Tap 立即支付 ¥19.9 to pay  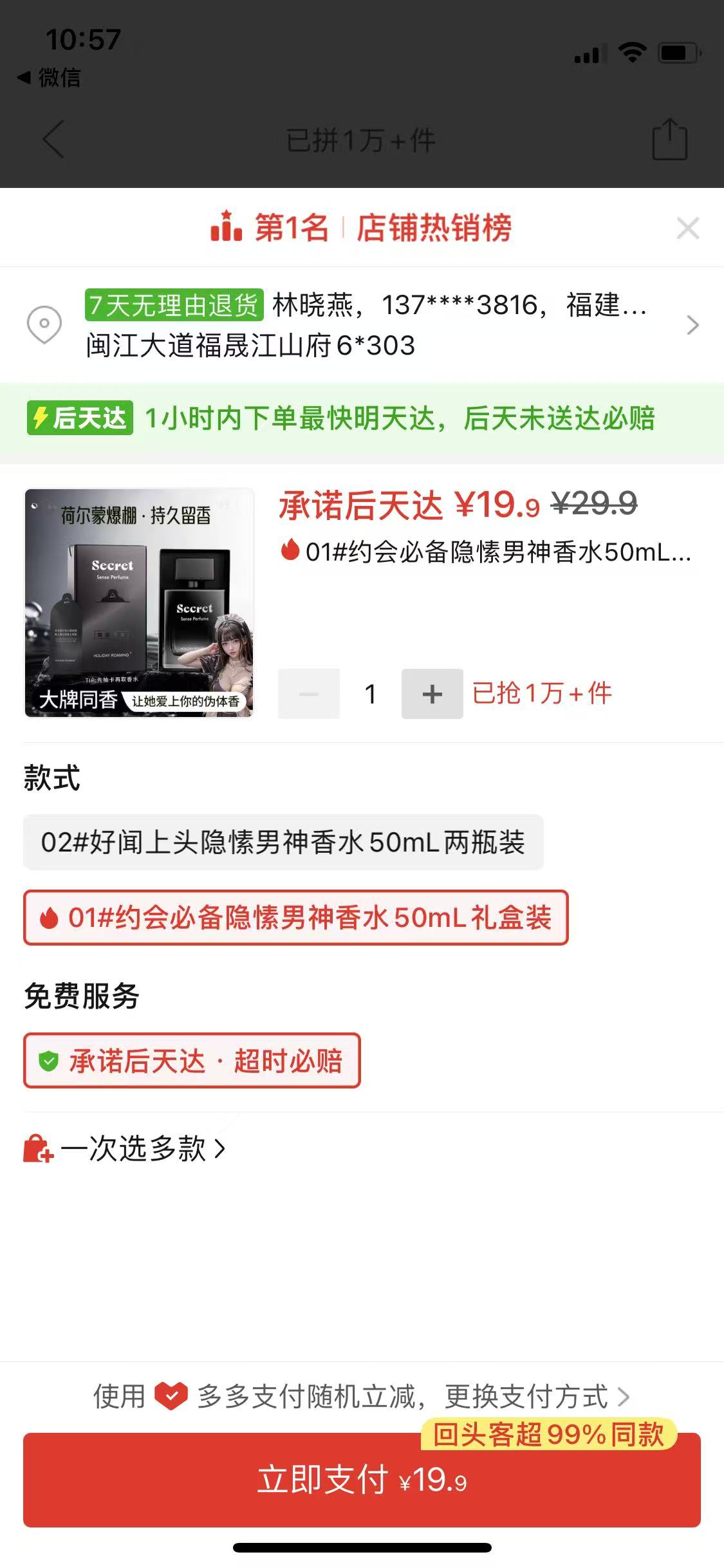pos(362,1480)
